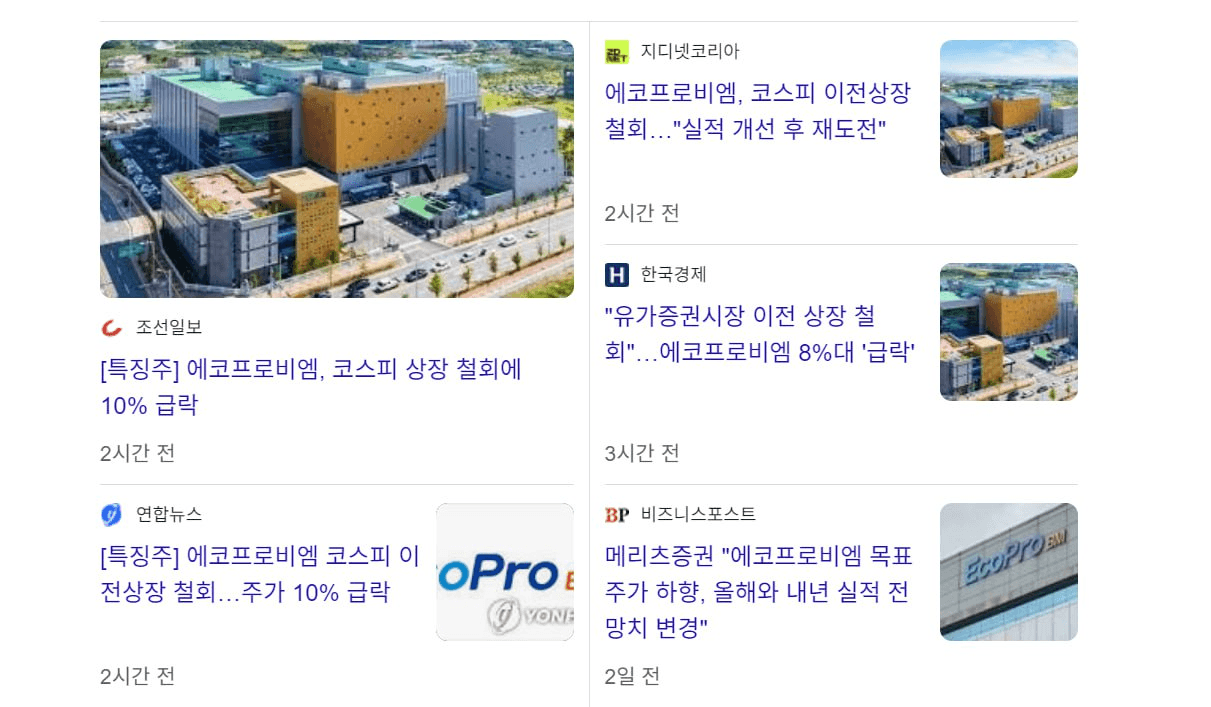Tap the thumbnail next to the 지디넷코리아 story
The width and height of the screenshot is (1211, 707).
coord(1008,109)
